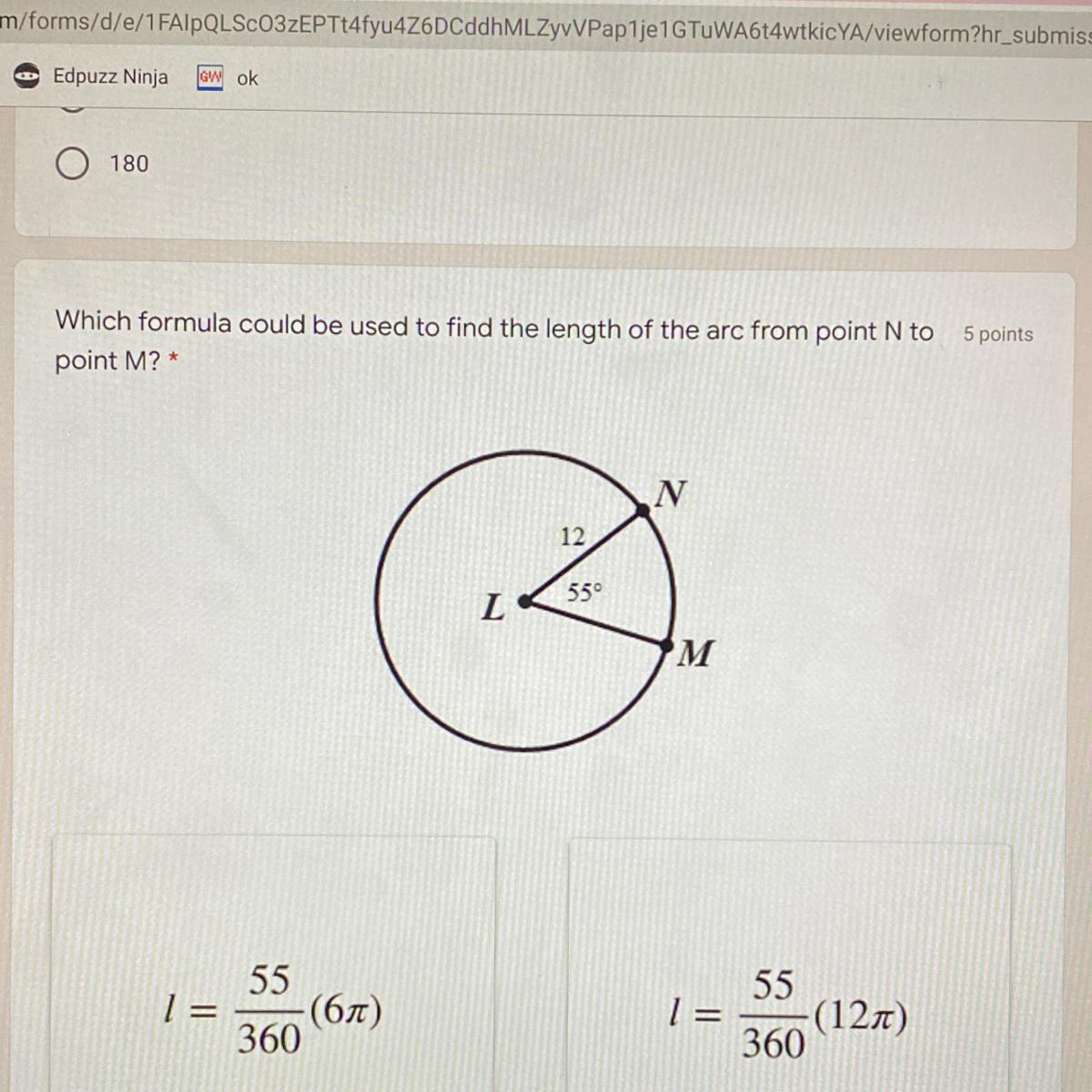
Task: Open the Edpuzz Ninja bookmark
Action: click(x=92, y=76)
